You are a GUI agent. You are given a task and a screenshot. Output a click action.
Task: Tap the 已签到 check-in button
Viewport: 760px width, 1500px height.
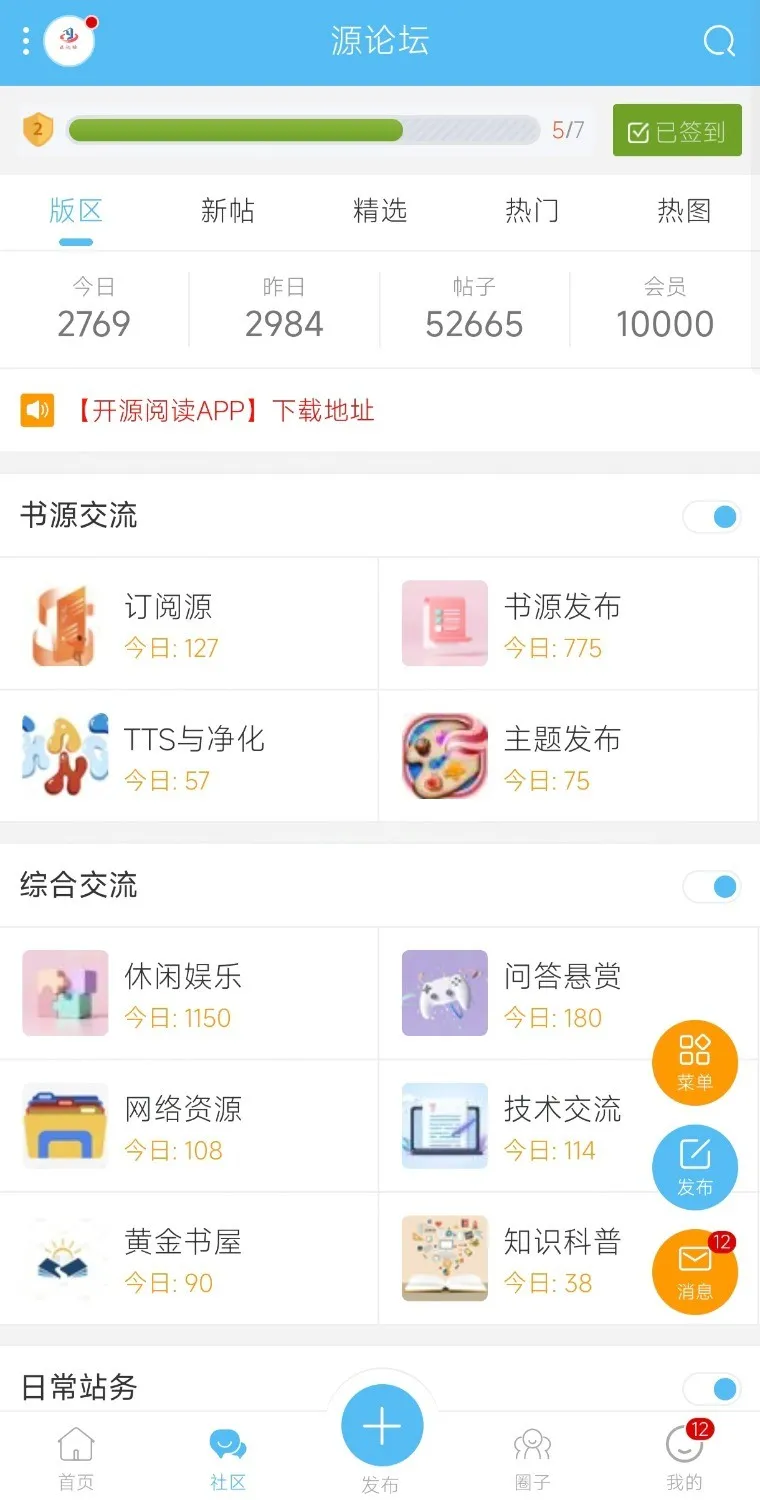tap(677, 131)
